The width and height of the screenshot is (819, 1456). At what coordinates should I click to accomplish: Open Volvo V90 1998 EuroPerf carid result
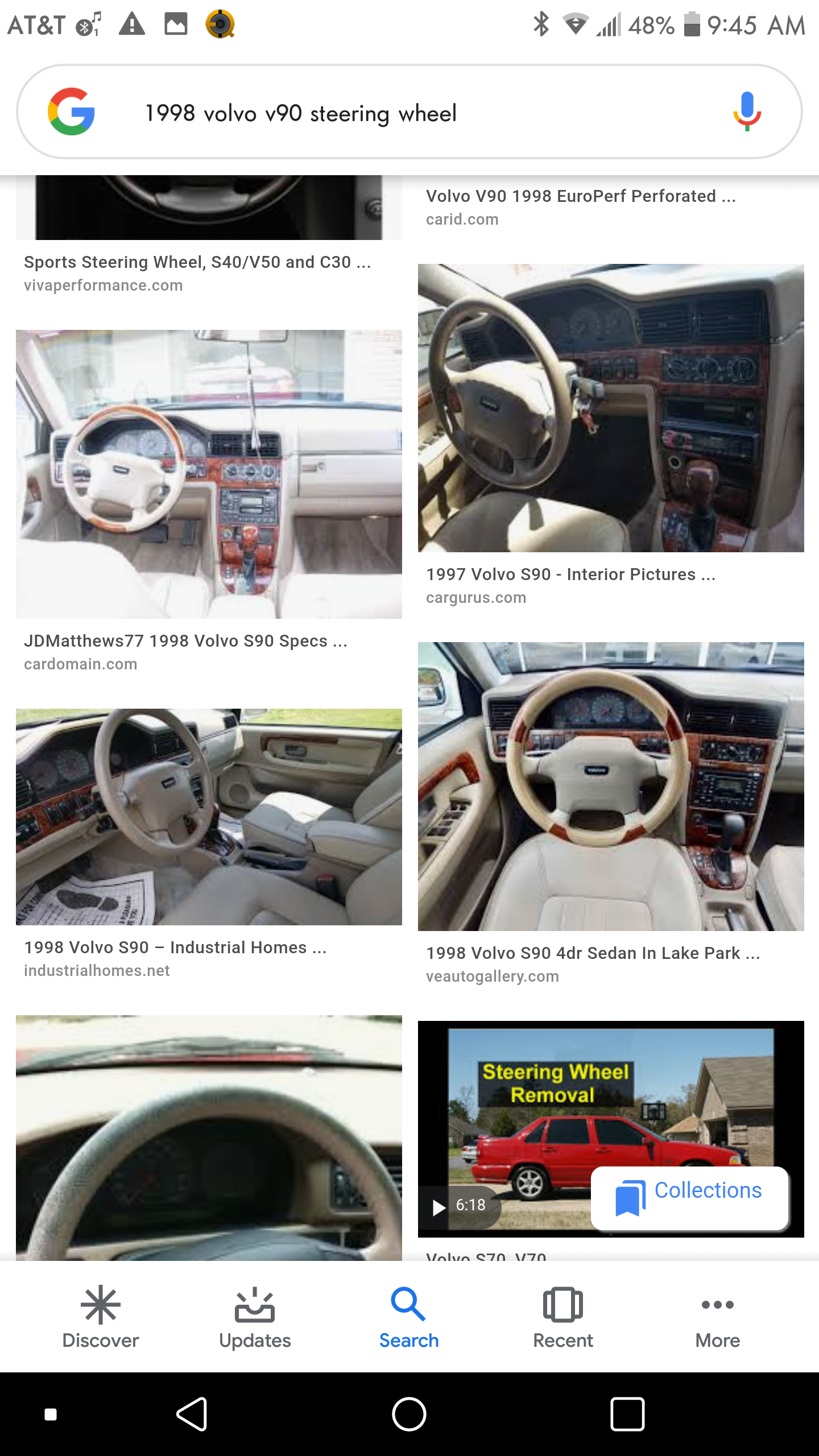point(580,197)
